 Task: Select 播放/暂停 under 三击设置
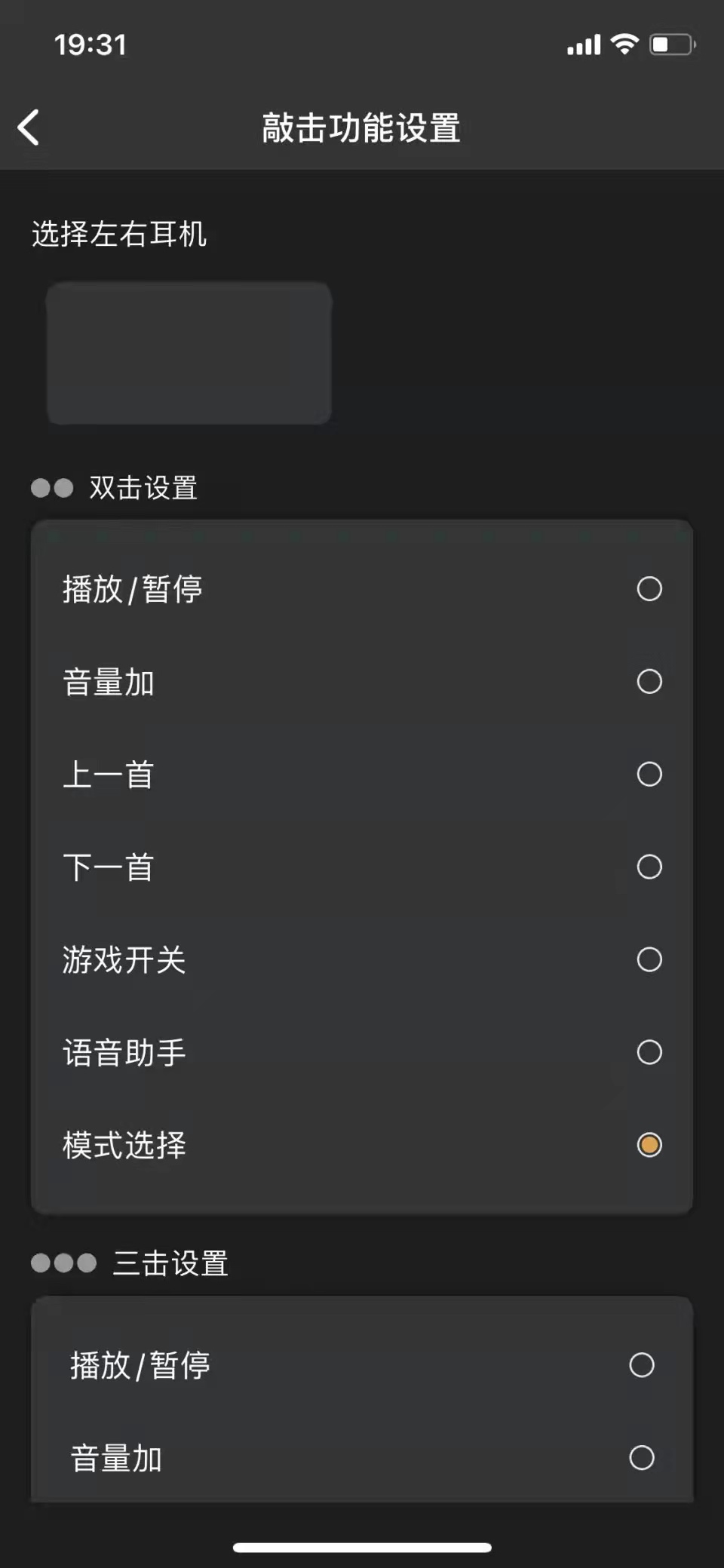[641, 1365]
